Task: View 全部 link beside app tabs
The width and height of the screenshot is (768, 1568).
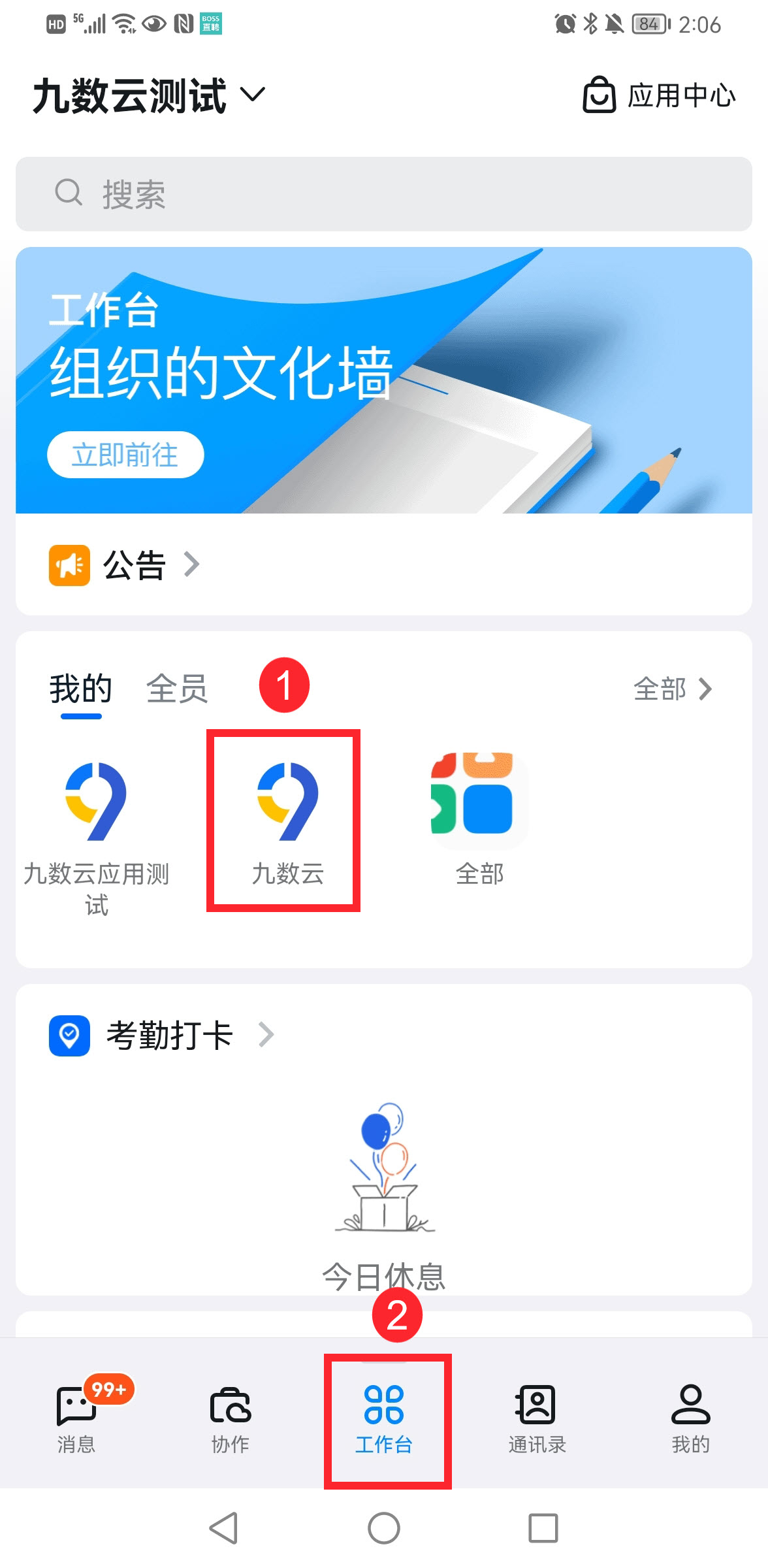Action: (x=673, y=689)
